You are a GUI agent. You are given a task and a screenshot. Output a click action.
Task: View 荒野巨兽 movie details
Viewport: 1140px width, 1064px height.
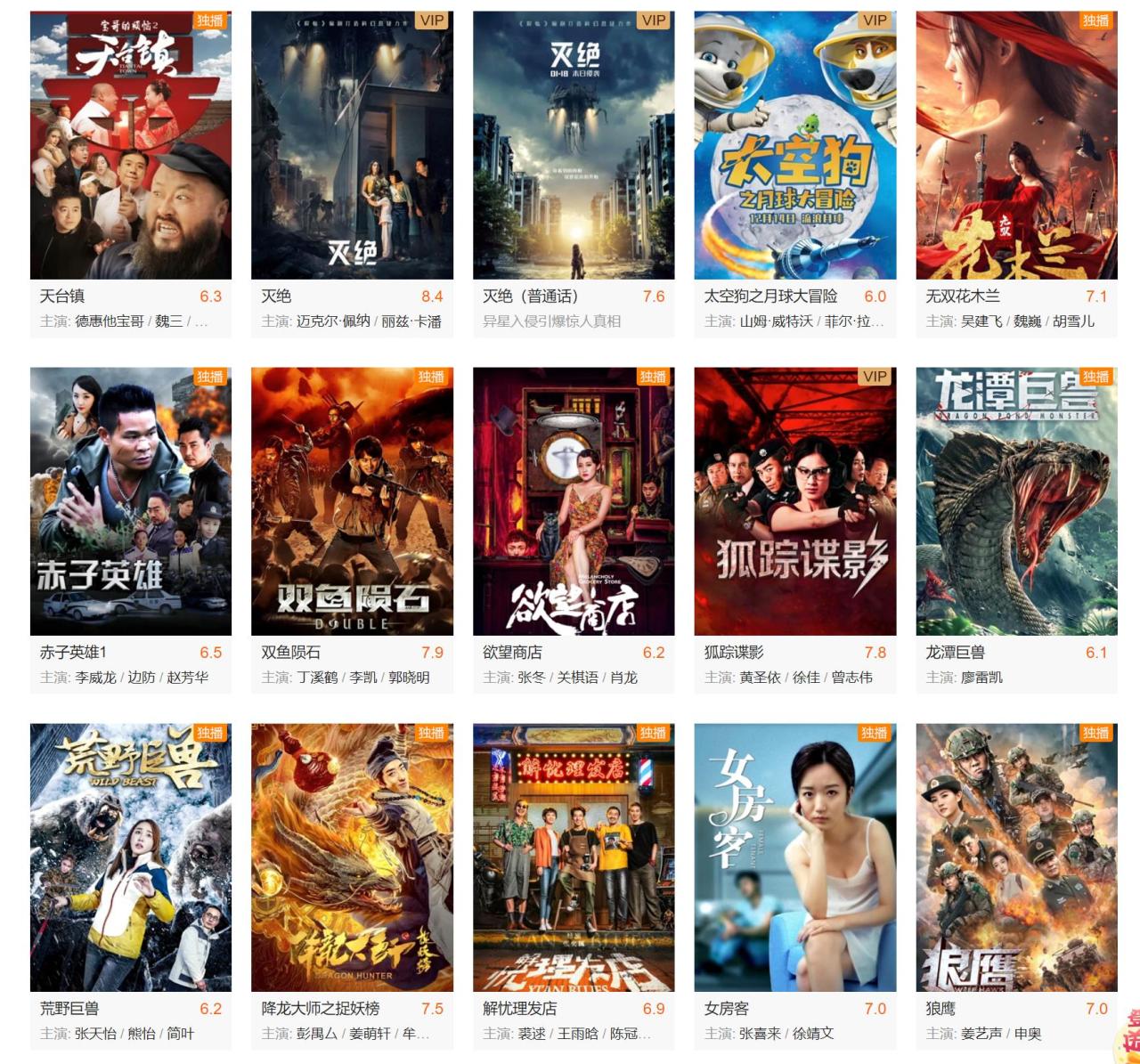(x=131, y=857)
